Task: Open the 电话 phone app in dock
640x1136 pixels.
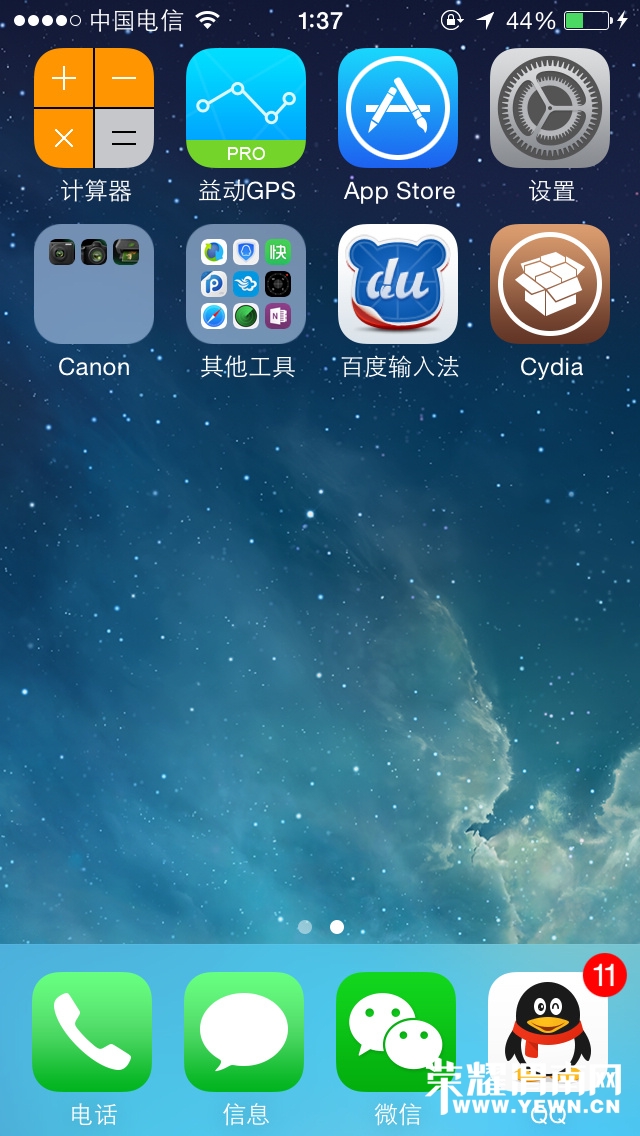Action: click(92, 1032)
